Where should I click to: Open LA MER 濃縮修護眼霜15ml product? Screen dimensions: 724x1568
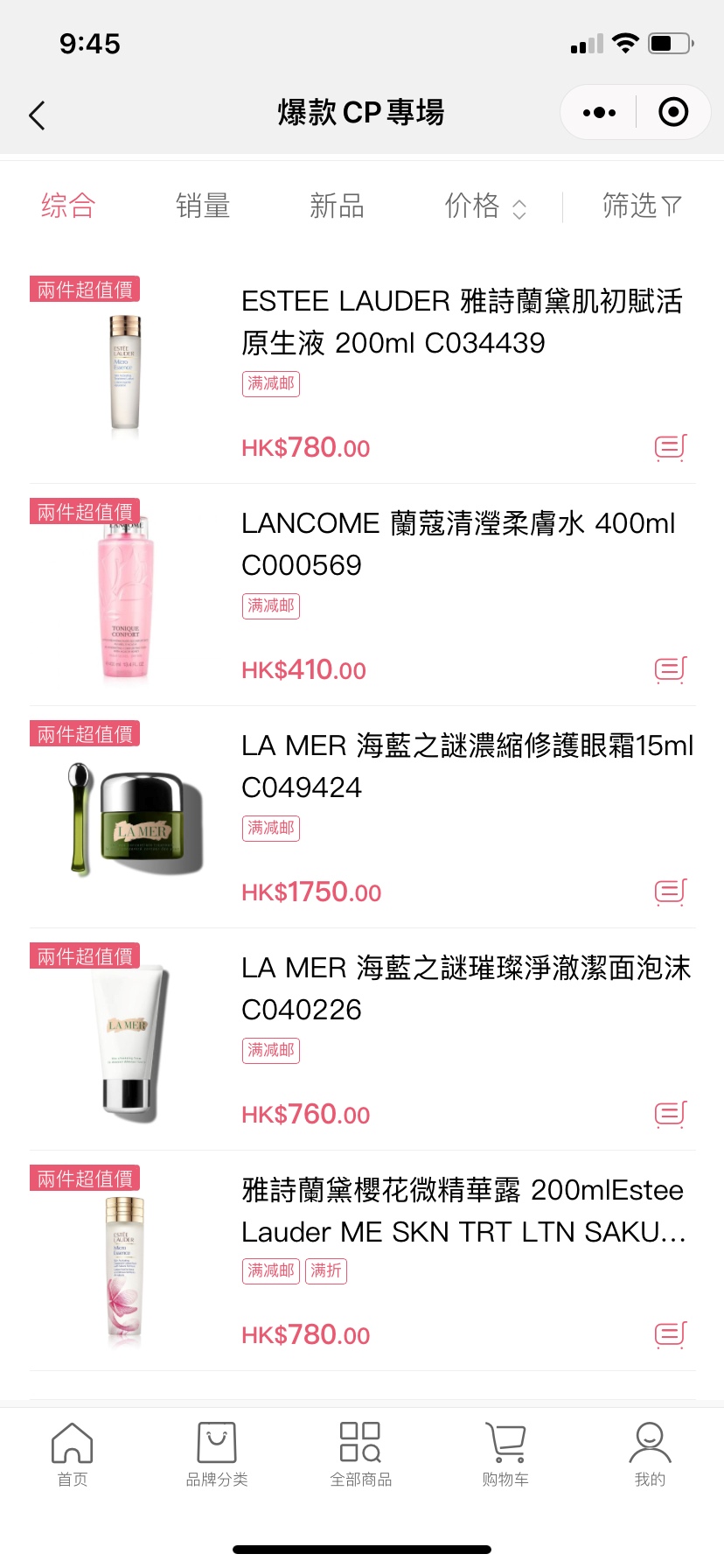(x=467, y=766)
